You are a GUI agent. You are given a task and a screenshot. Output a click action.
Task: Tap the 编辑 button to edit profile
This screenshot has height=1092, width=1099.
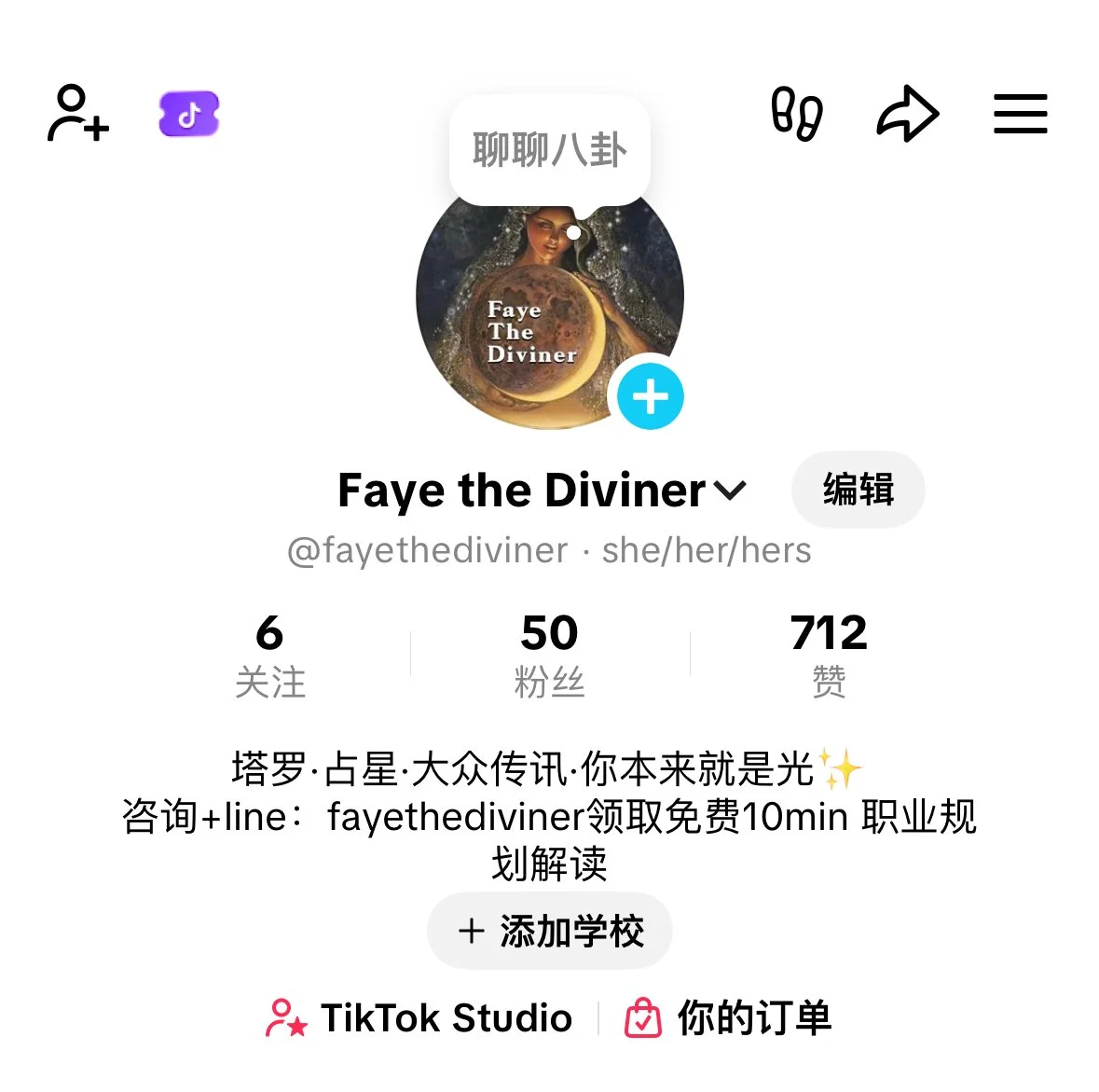[858, 490]
